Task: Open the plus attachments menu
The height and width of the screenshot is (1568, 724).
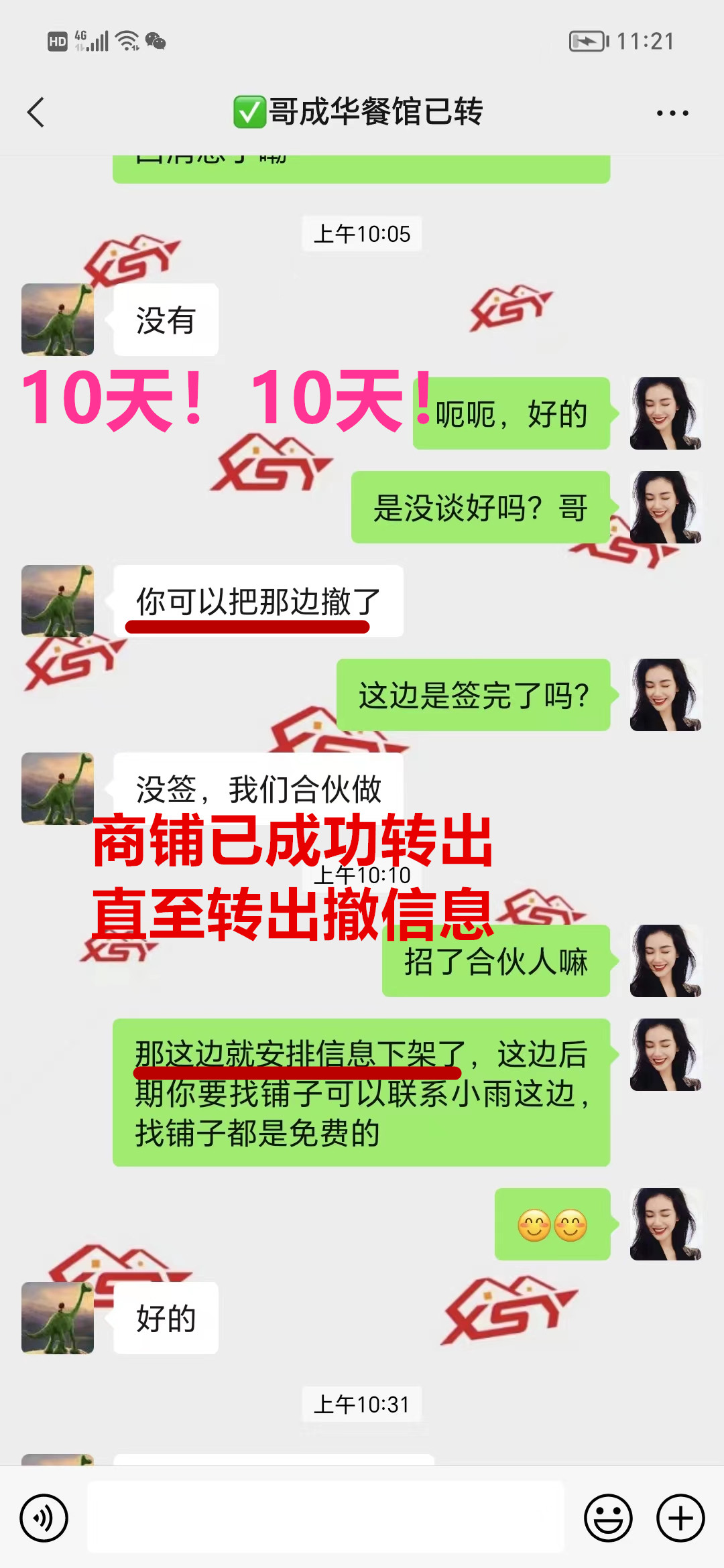Action: (x=680, y=1518)
